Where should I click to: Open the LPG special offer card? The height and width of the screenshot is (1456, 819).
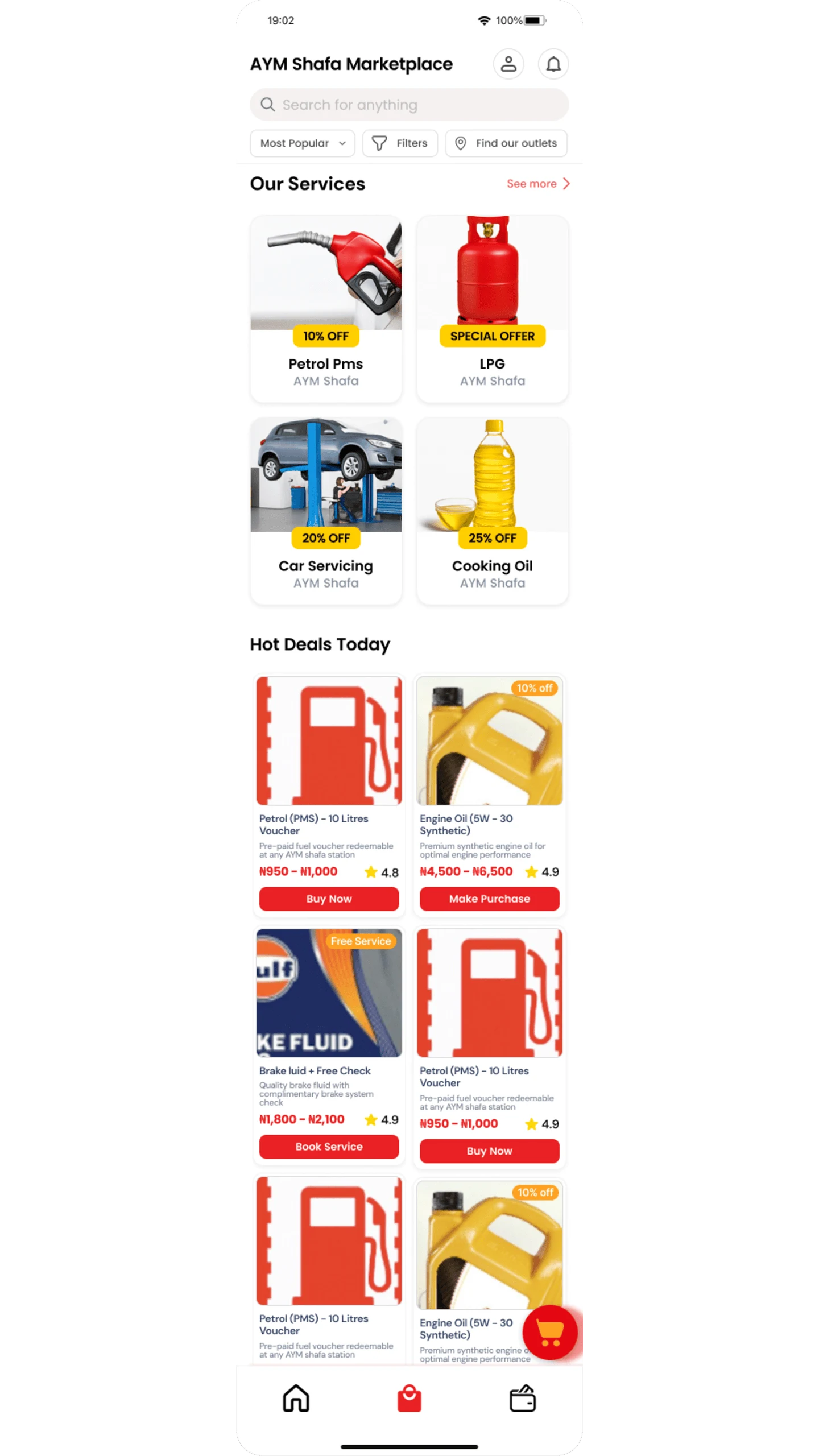pos(492,309)
